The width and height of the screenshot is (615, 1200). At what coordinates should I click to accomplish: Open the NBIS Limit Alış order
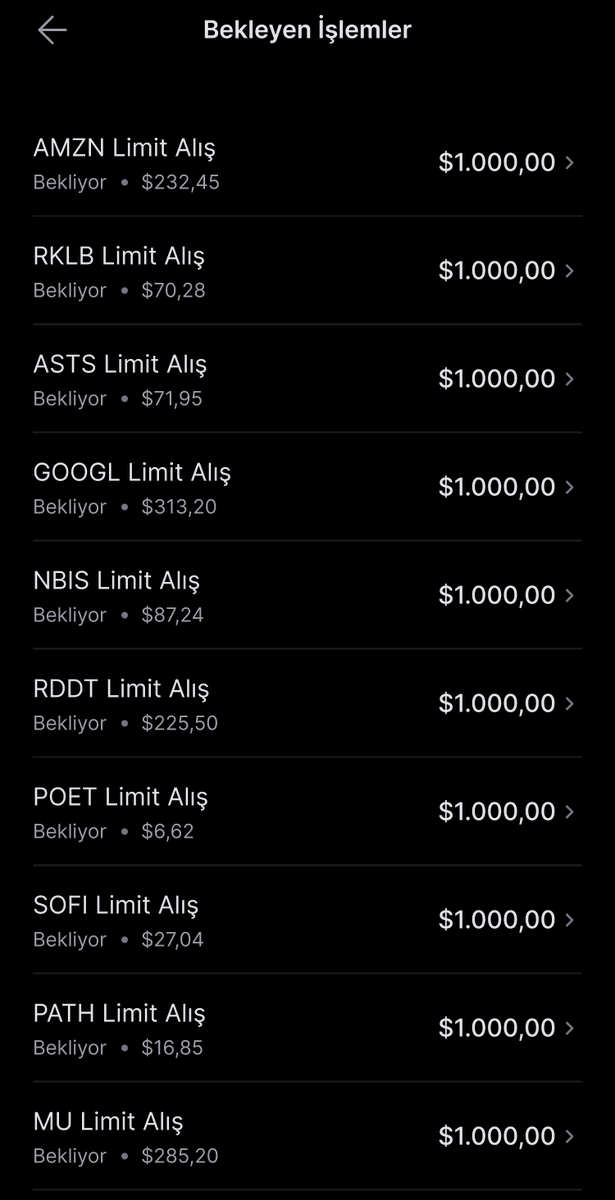point(306,595)
